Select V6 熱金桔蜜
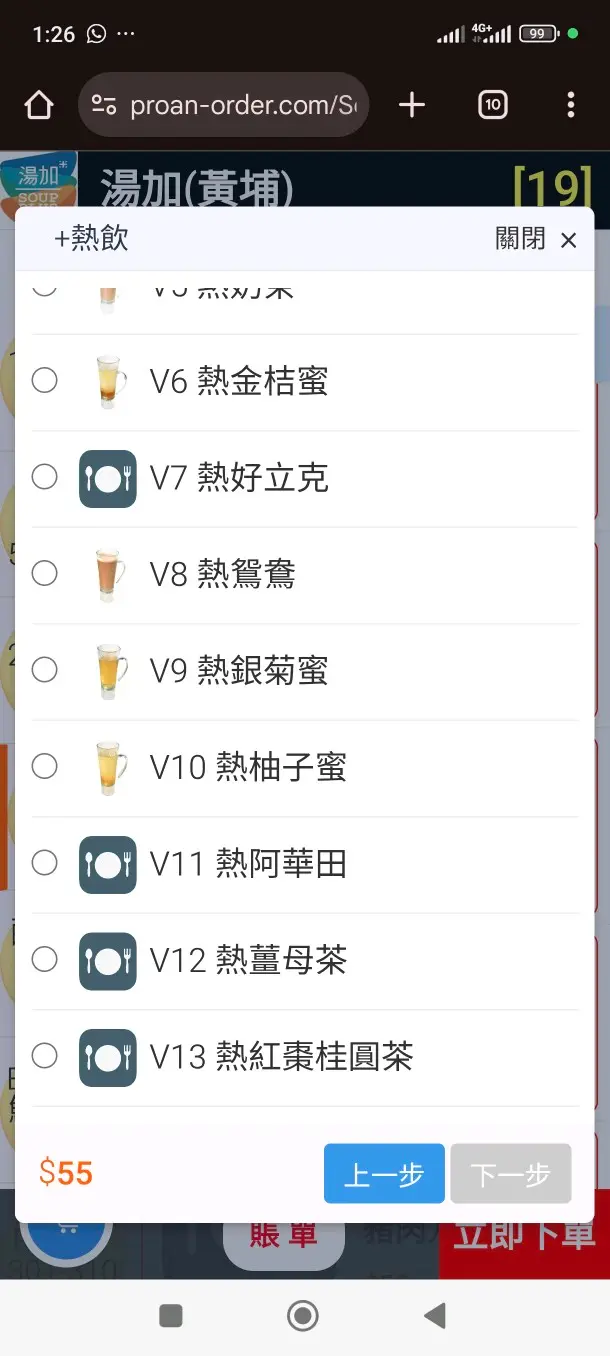 pos(45,381)
